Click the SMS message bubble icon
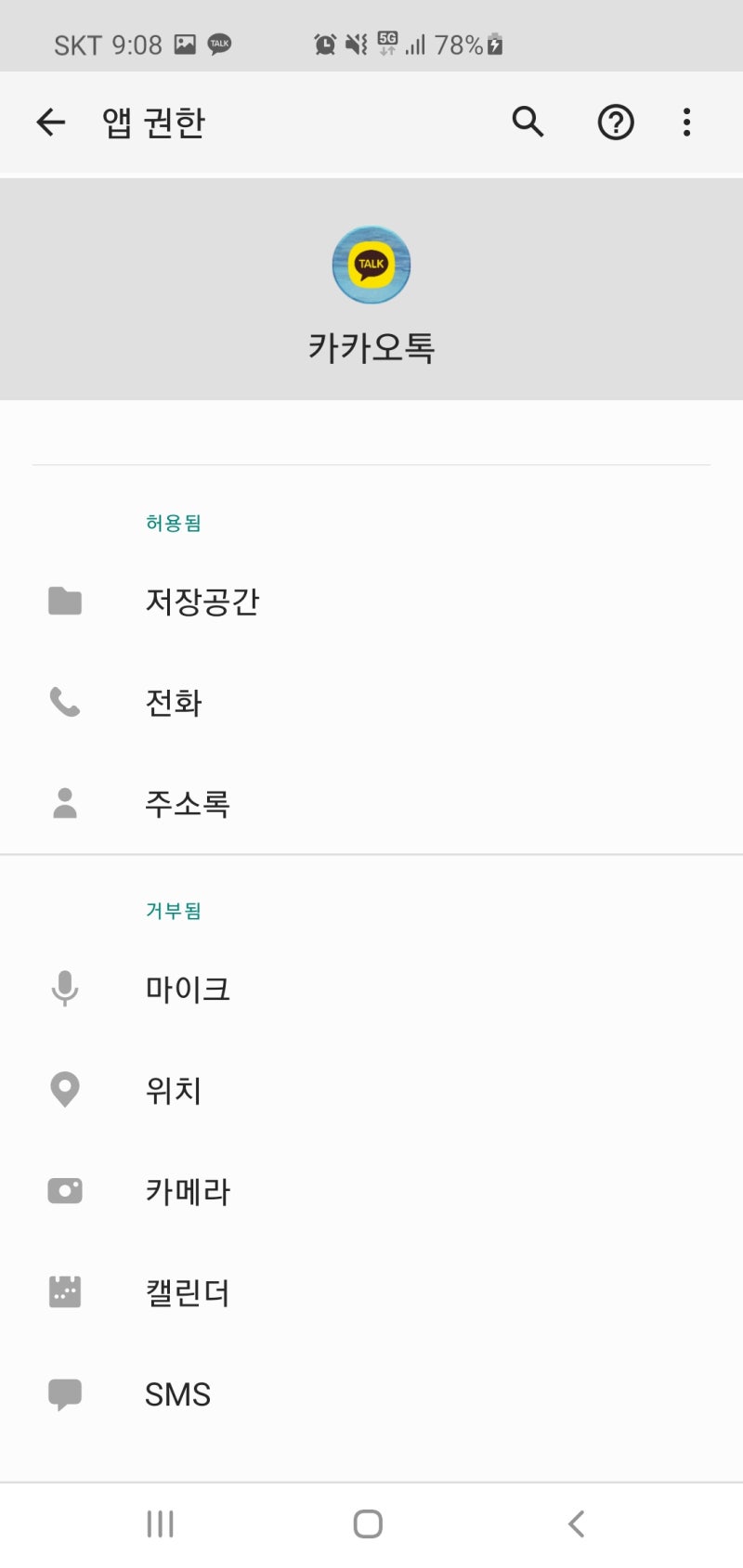 [63, 1393]
